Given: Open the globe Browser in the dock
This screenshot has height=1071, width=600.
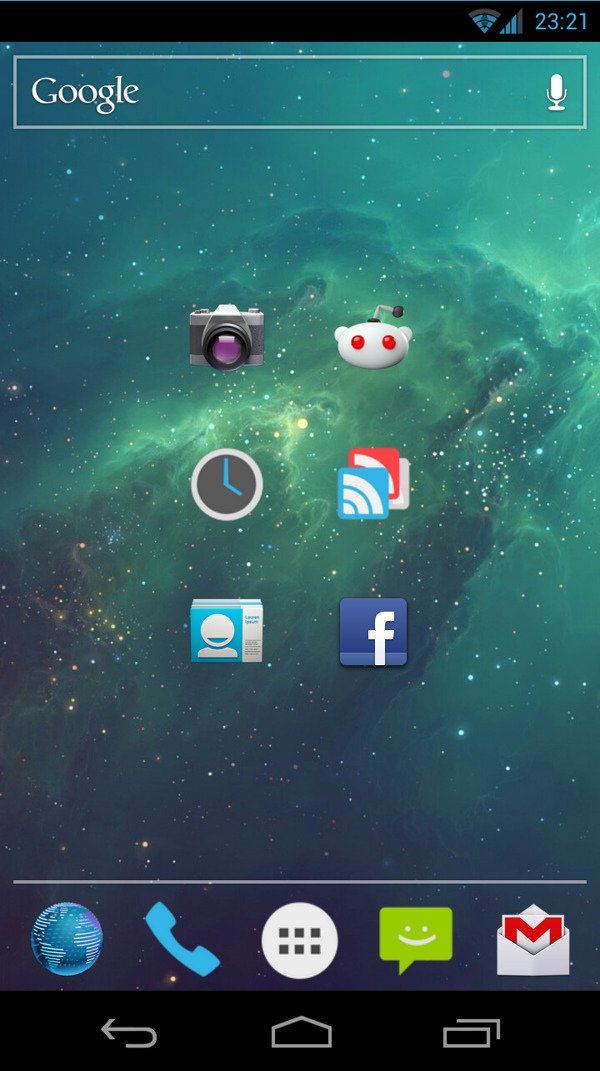Looking at the screenshot, I should coord(67,938).
